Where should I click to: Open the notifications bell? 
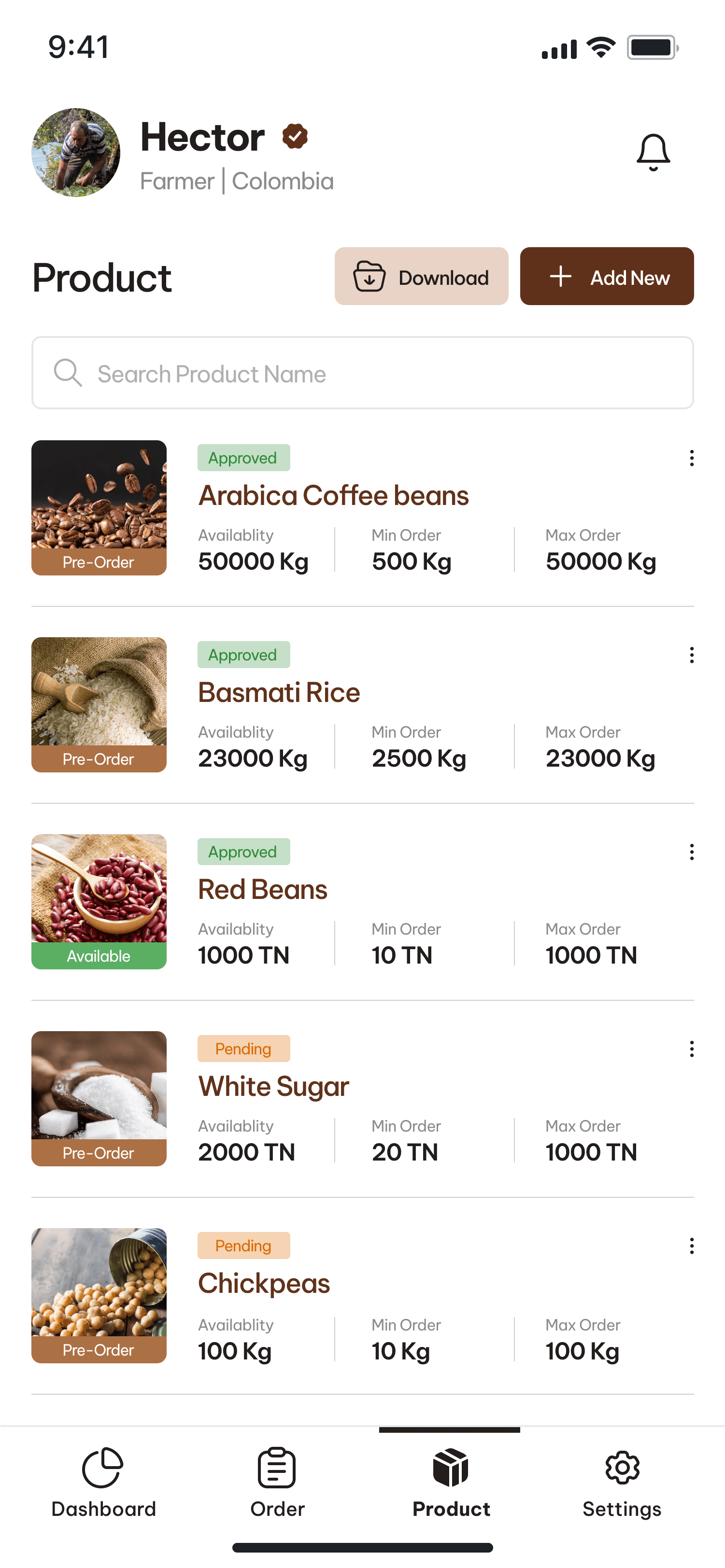[x=653, y=152]
